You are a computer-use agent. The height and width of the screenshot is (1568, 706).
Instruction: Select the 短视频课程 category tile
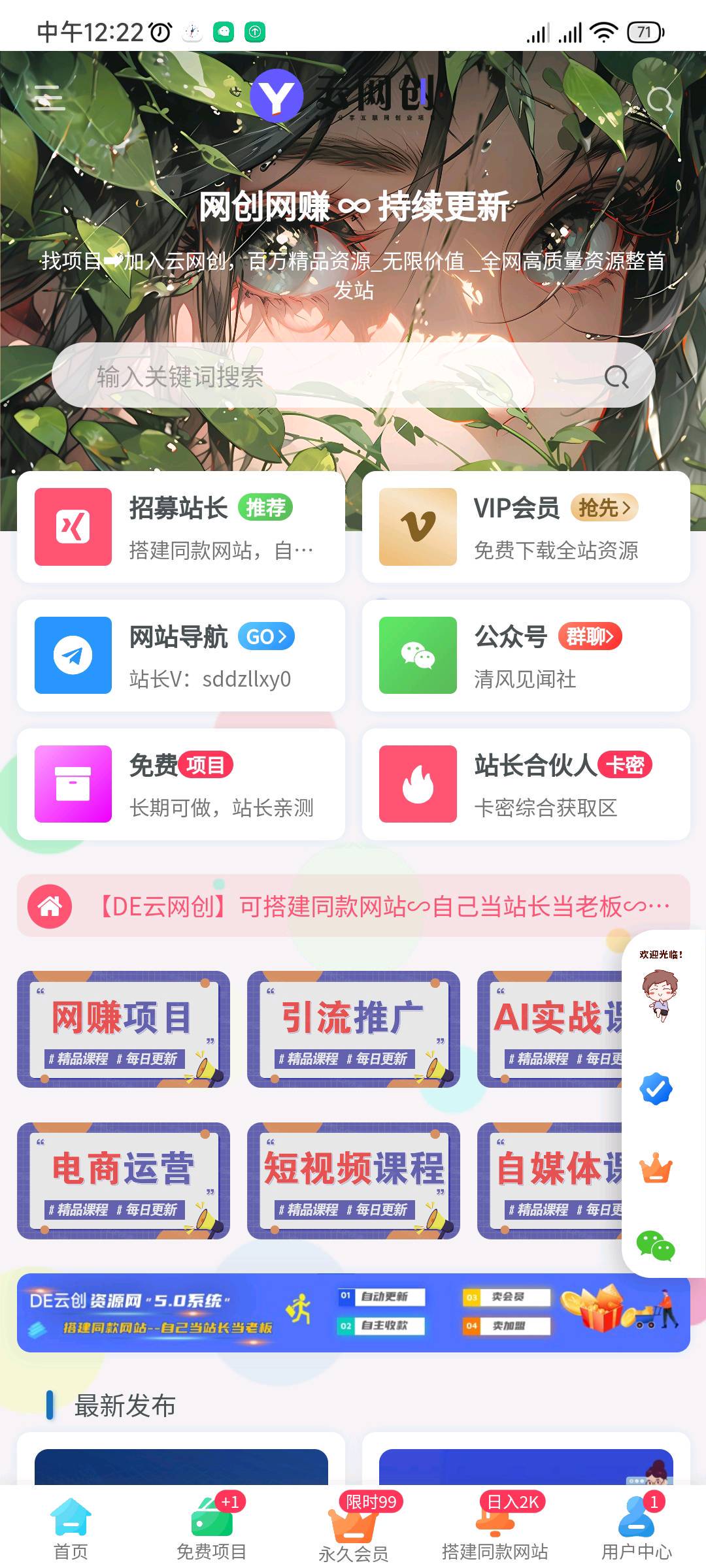click(x=354, y=1181)
